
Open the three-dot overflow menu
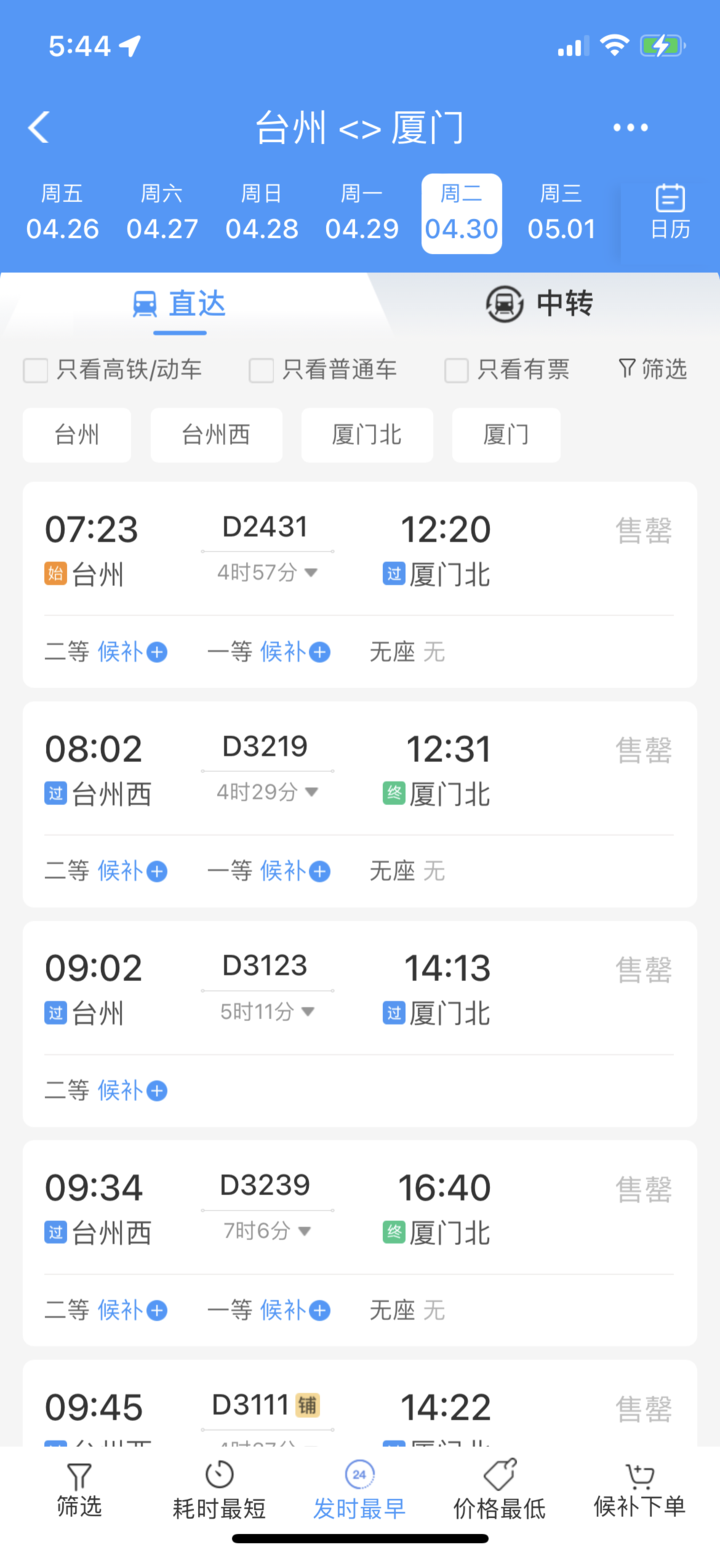(x=630, y=128)
